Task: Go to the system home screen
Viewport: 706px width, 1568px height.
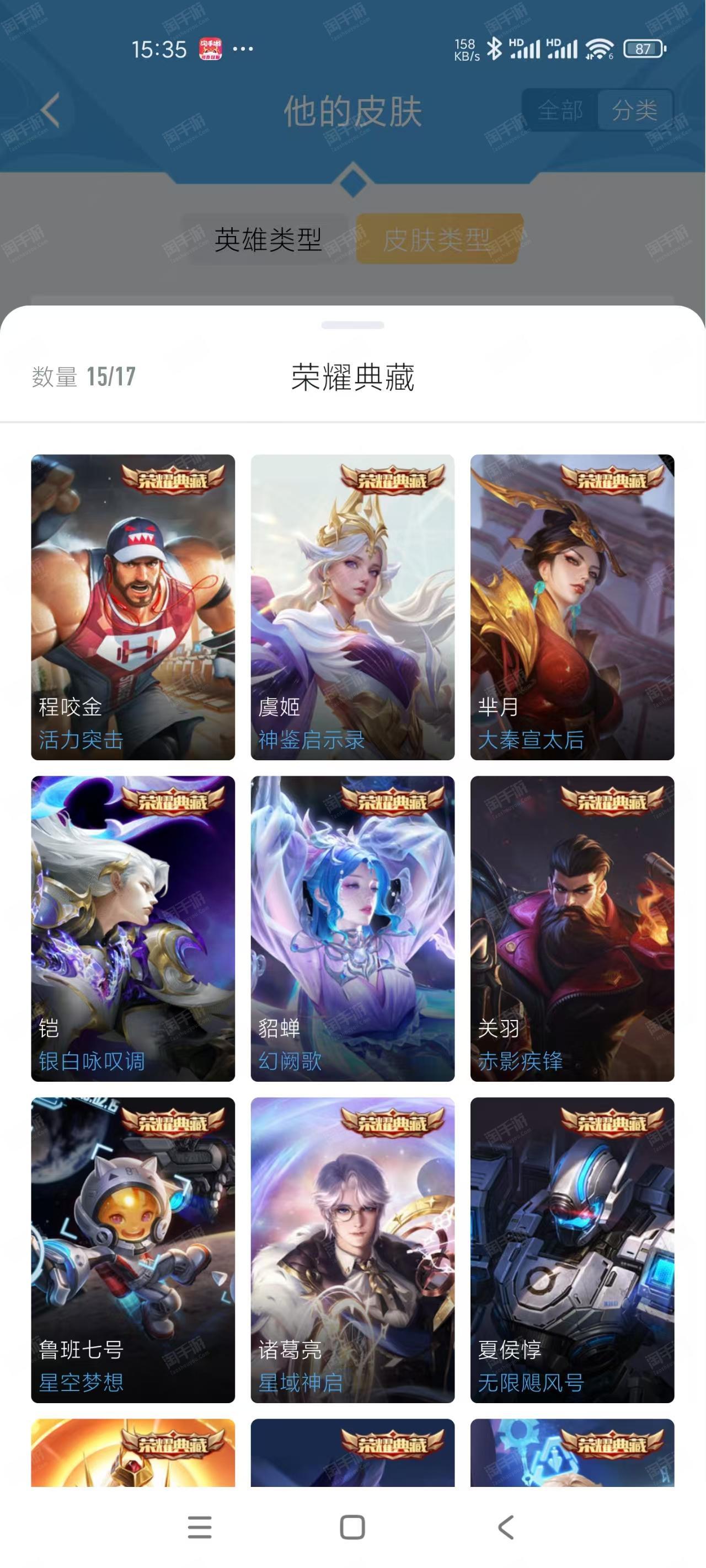Action: (352, 1527)
